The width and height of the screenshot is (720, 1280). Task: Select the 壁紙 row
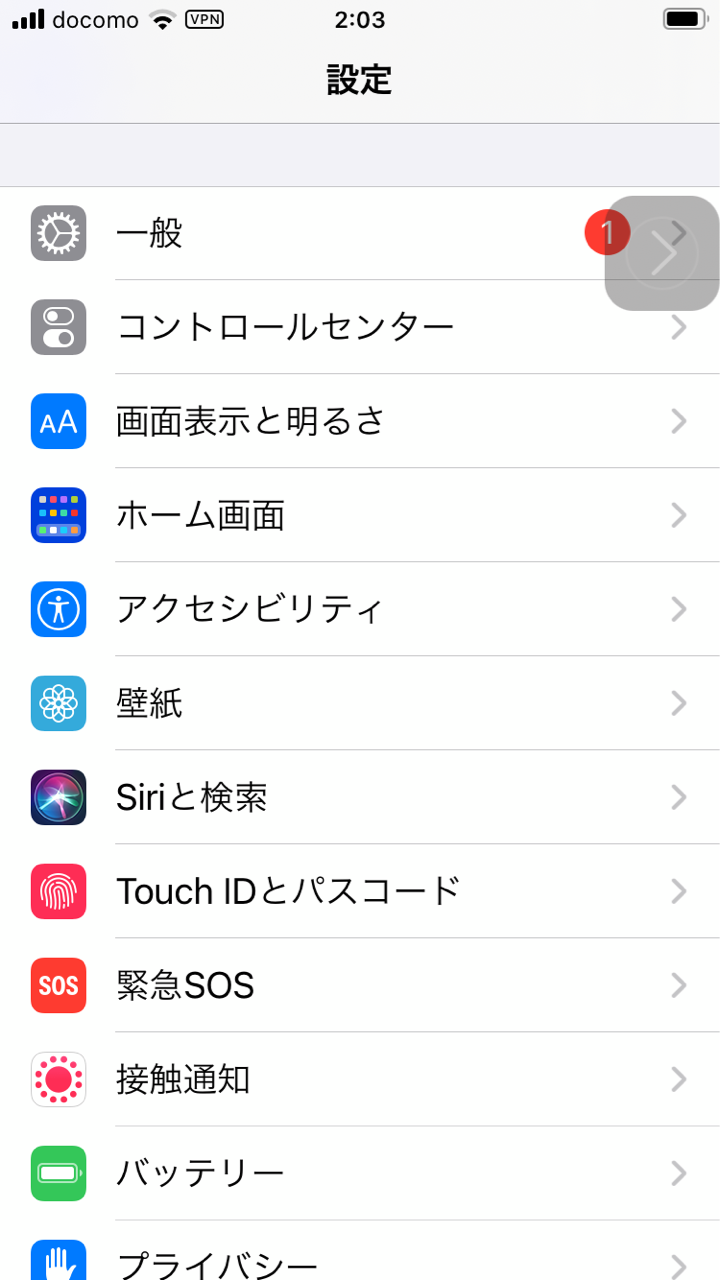360,703
